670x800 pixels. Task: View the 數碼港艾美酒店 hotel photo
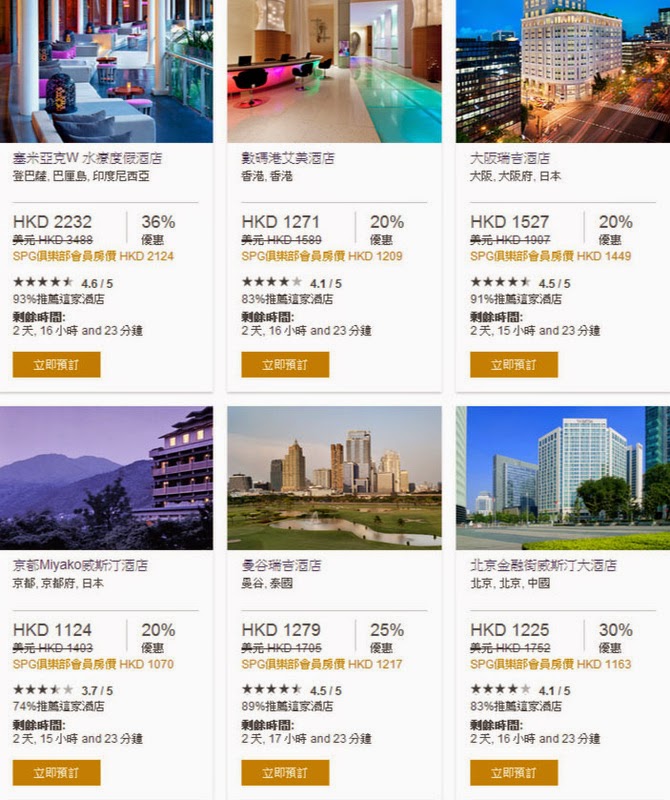(334, 70)
